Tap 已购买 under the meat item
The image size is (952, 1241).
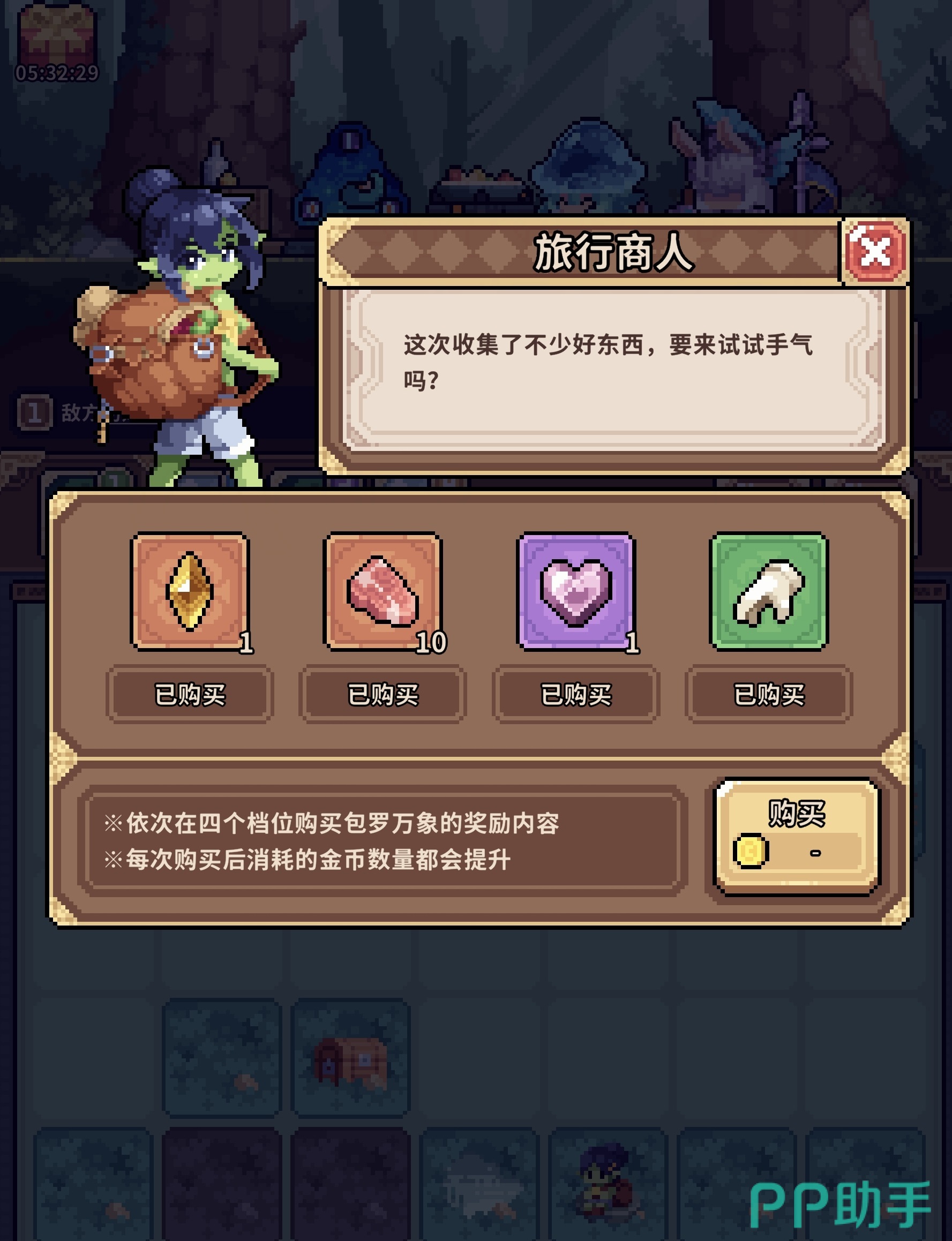383,694
